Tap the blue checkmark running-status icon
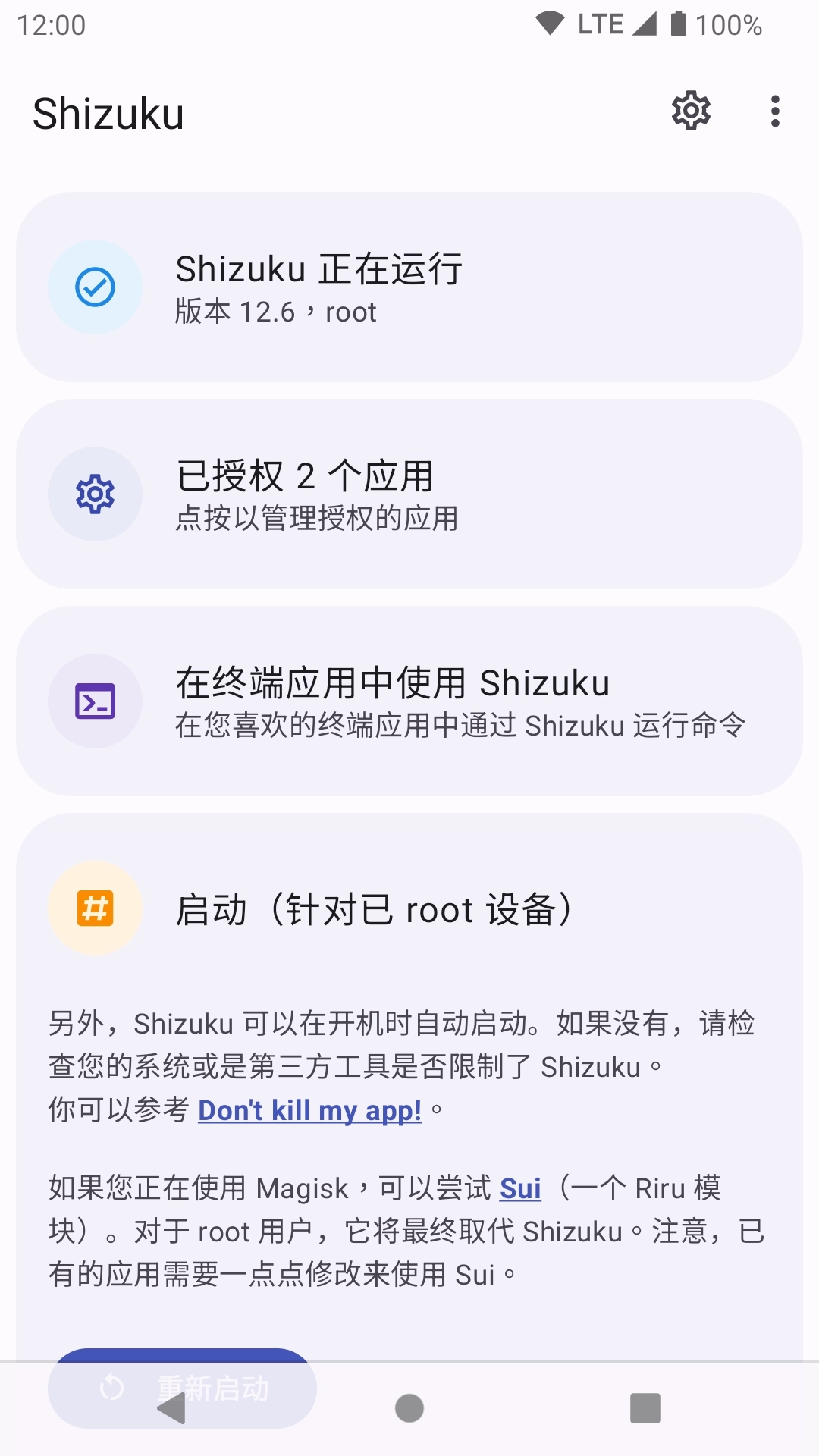This screenshot has width=819, height=1456. pos(95,287)
